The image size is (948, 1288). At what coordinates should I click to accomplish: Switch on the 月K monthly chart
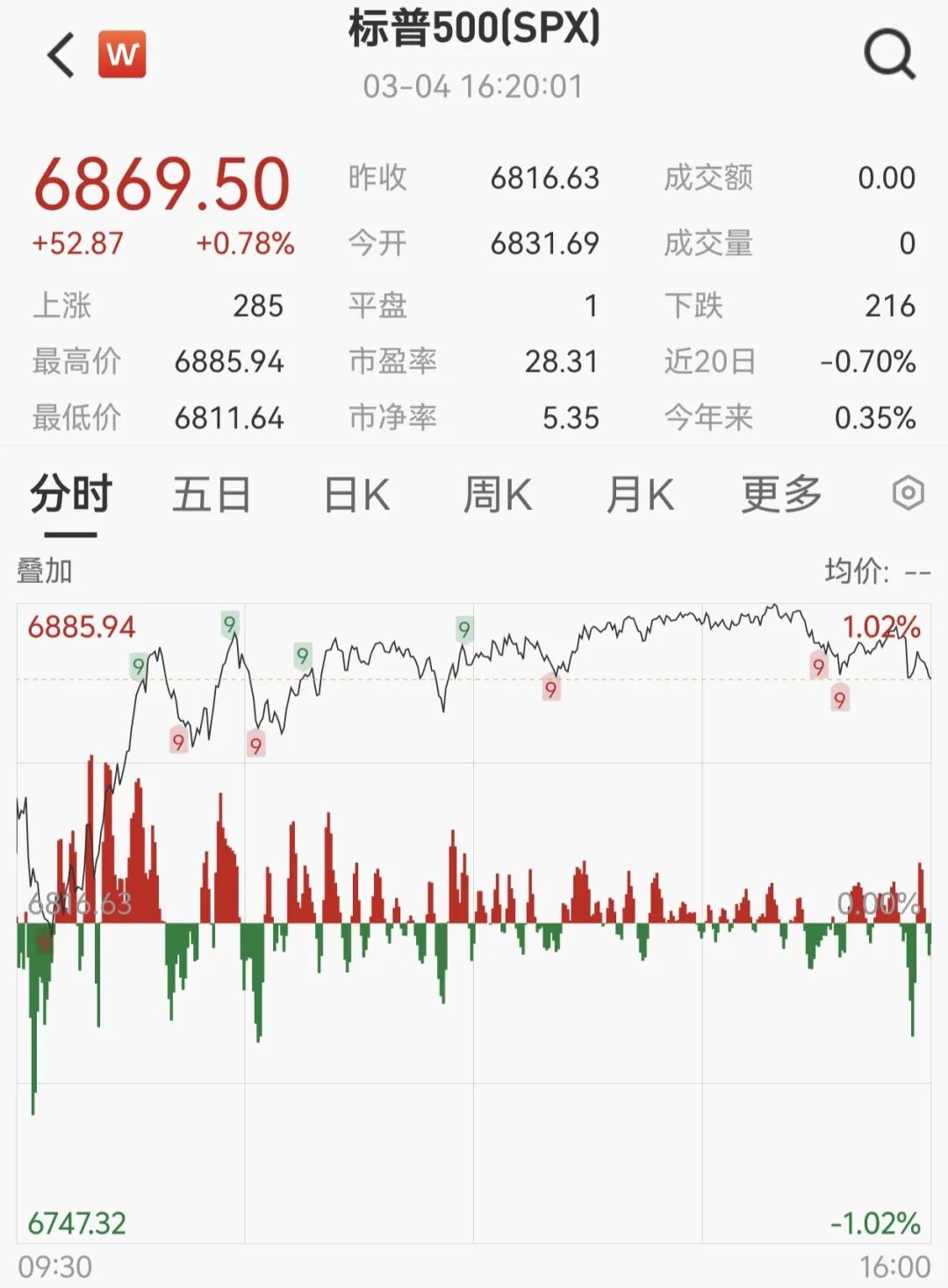[x=639, y=494]
